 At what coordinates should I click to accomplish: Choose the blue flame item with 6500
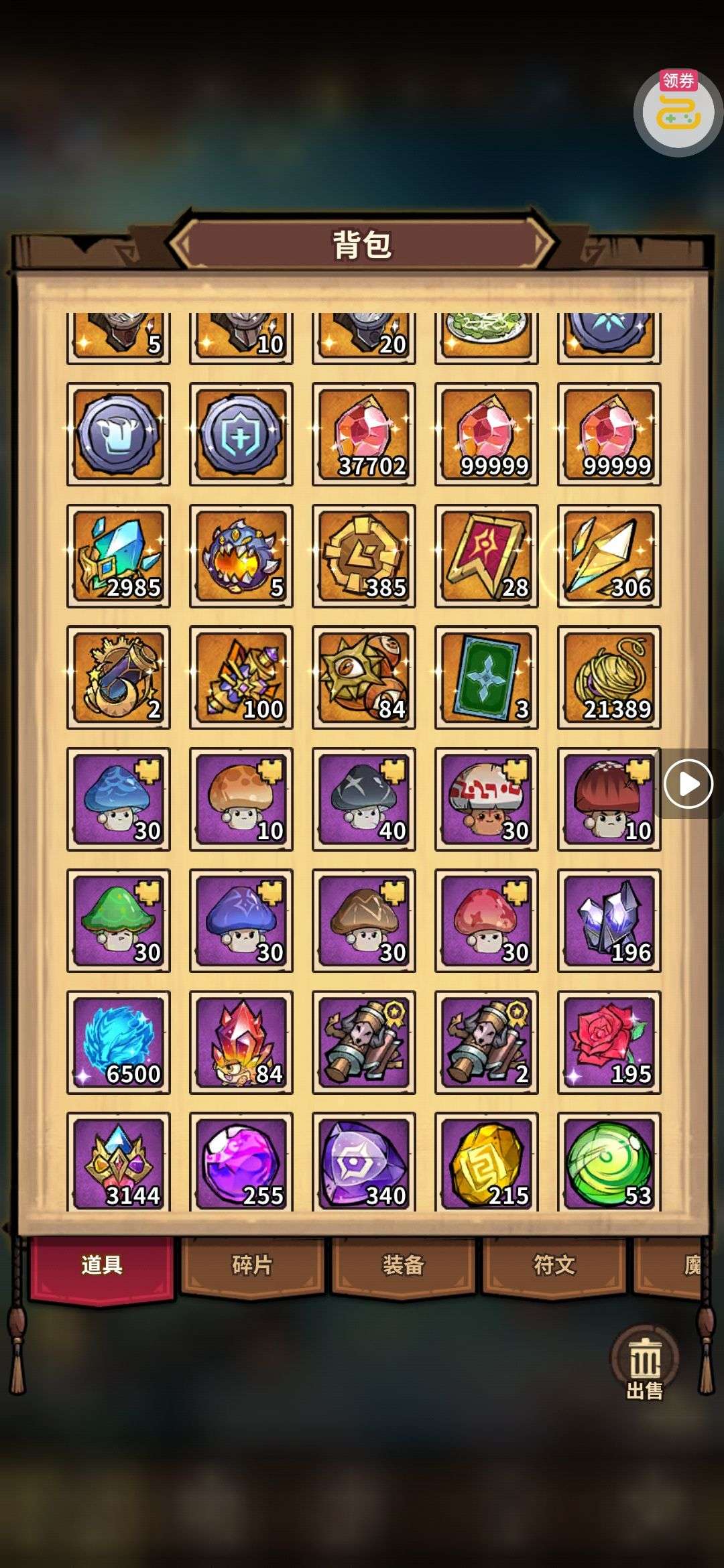point(119,1042)
